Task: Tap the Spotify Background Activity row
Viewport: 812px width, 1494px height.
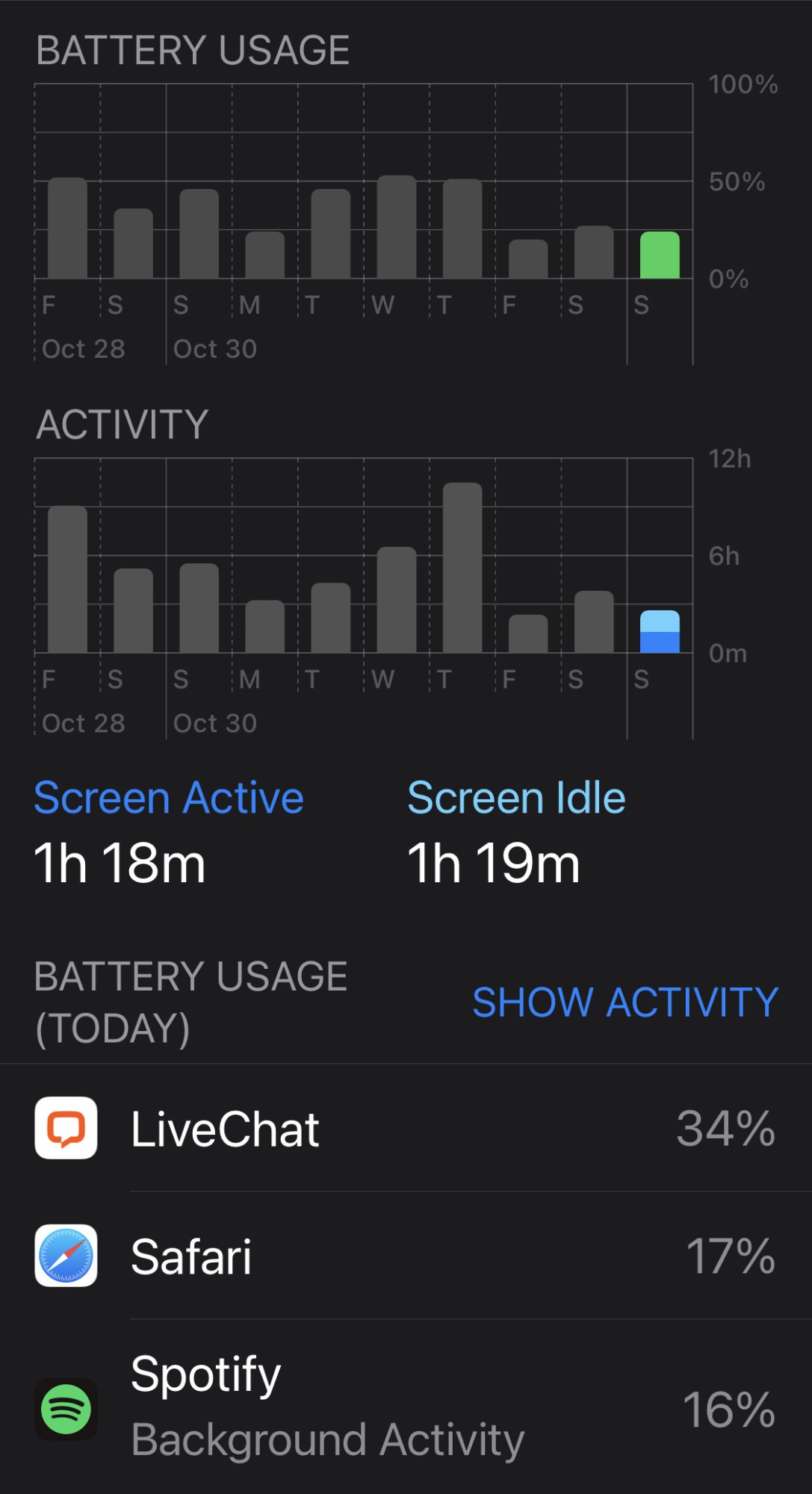Action: tap(406, 1408)
